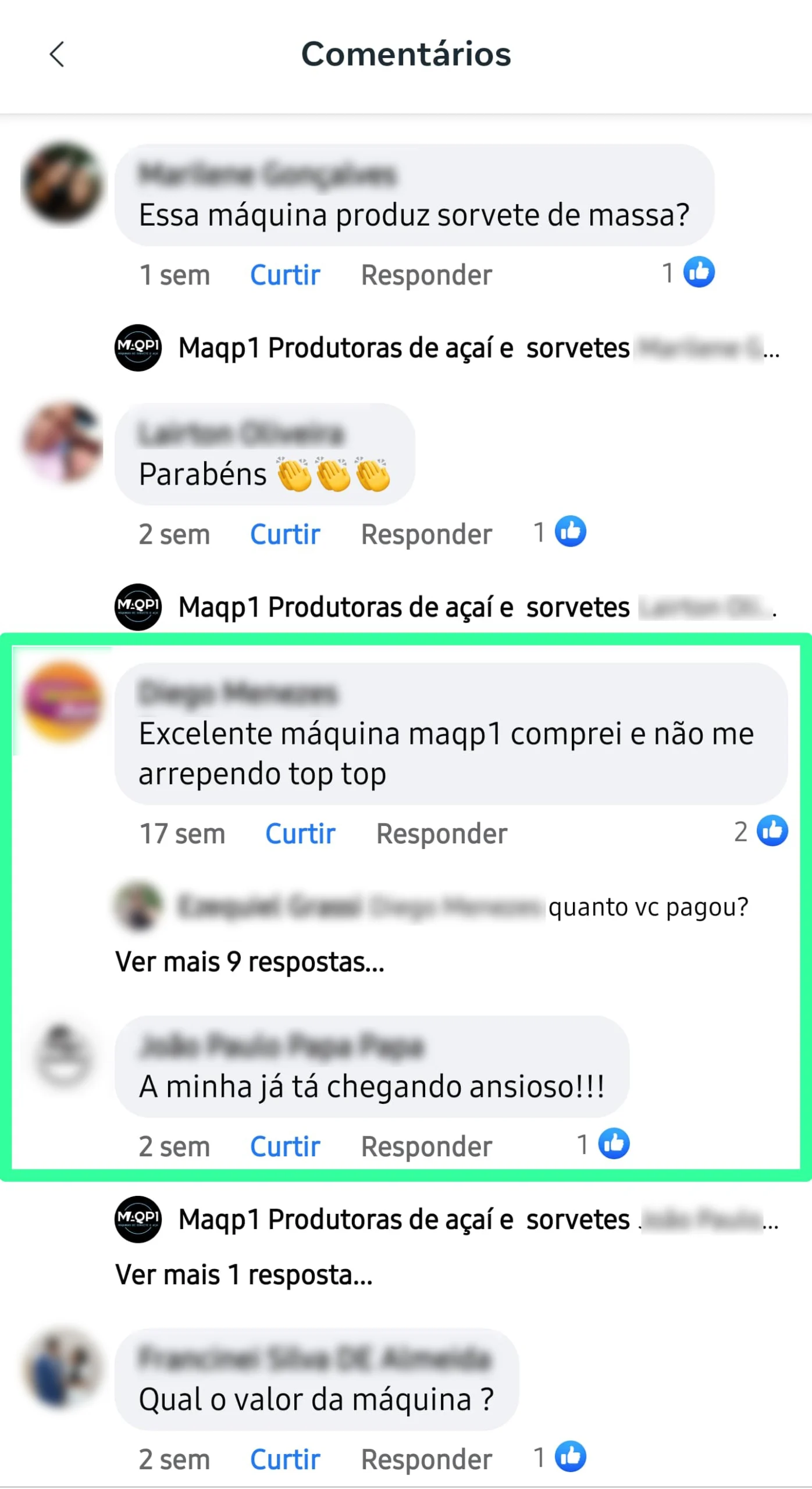Like the 'Qual o valor da máquina ?' comment

(x=284, y=1459)
